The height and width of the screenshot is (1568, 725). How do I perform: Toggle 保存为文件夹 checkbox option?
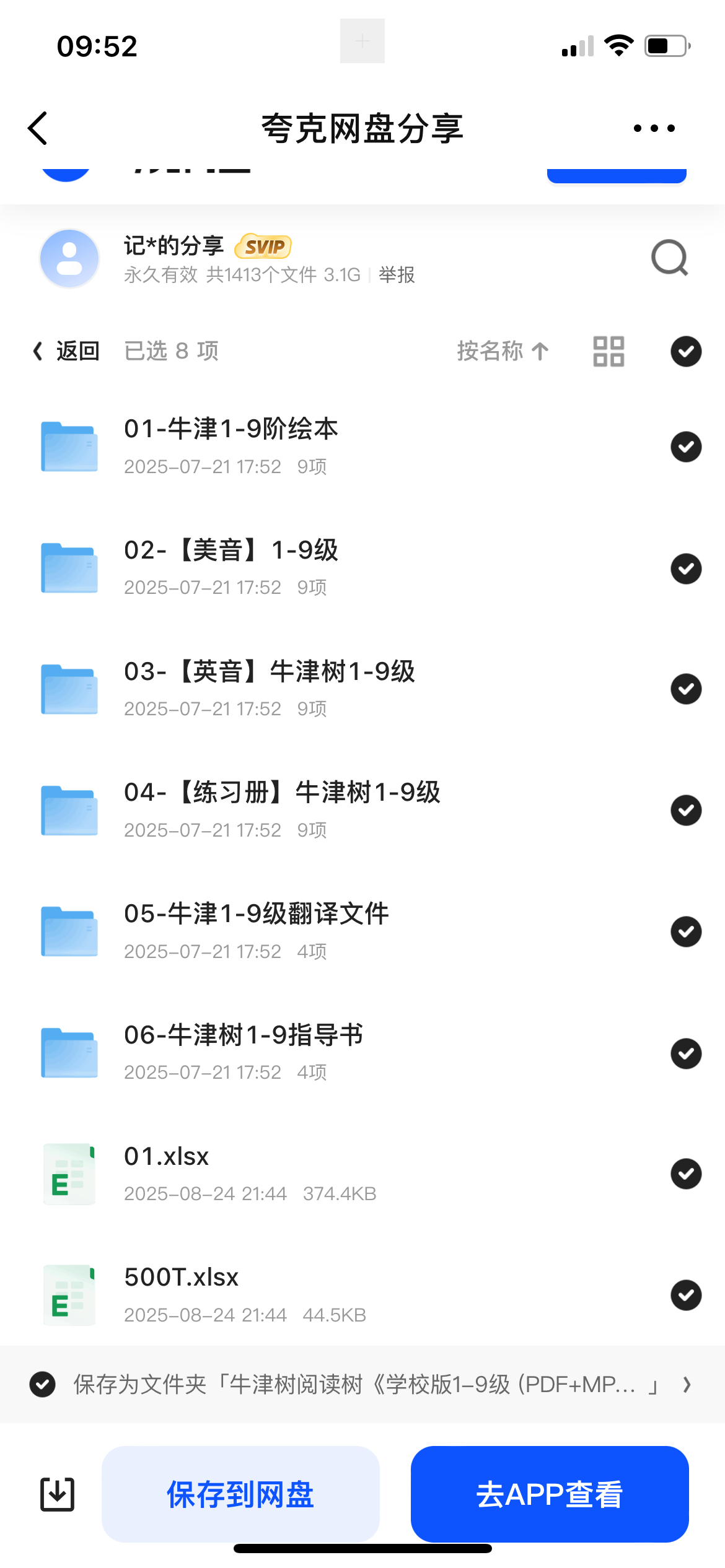tap(43, 1385)
